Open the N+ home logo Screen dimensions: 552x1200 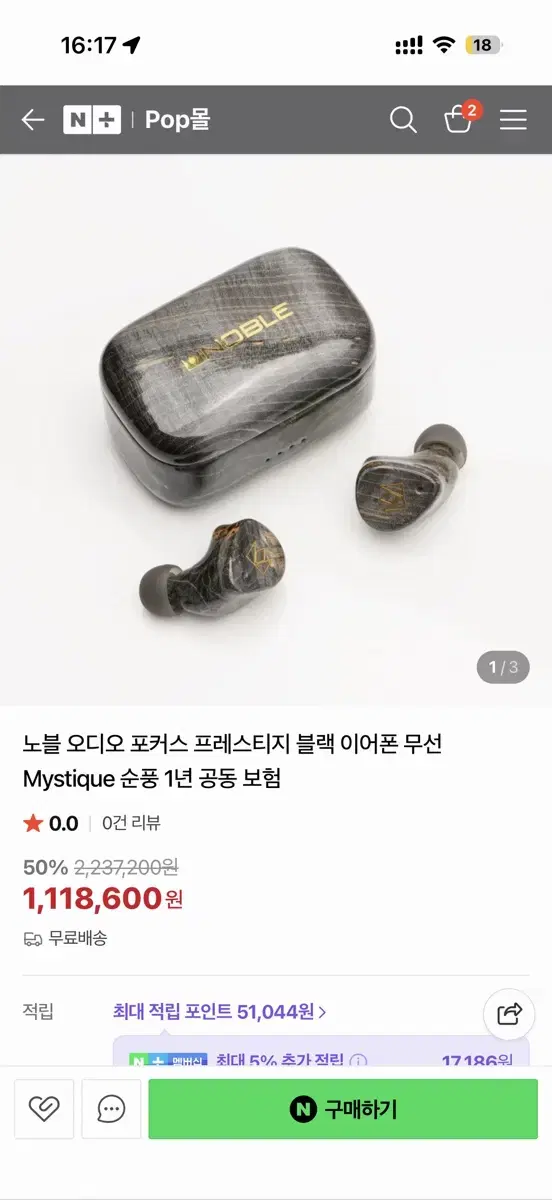(93, 120)
